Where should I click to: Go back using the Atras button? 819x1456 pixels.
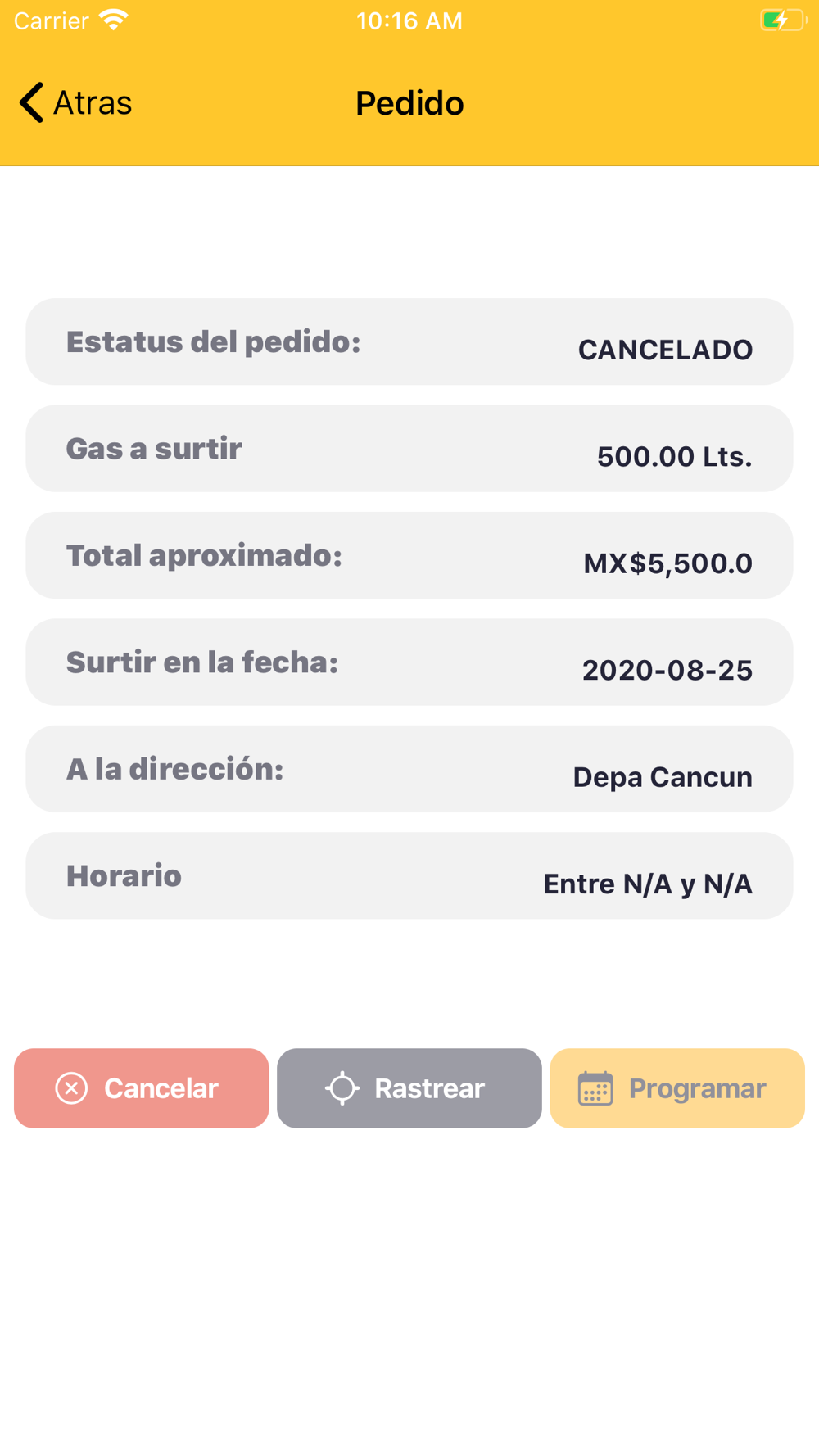(75, 103)
